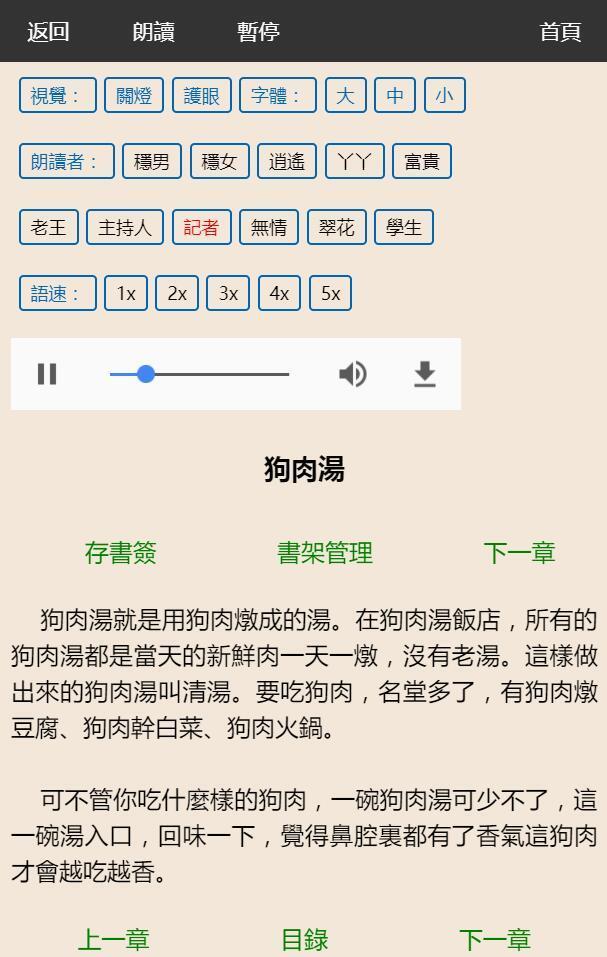Viewport: 607px width, 957px height.
Task: Choose 學生 narrator voice
Action: tap(404, 227)
